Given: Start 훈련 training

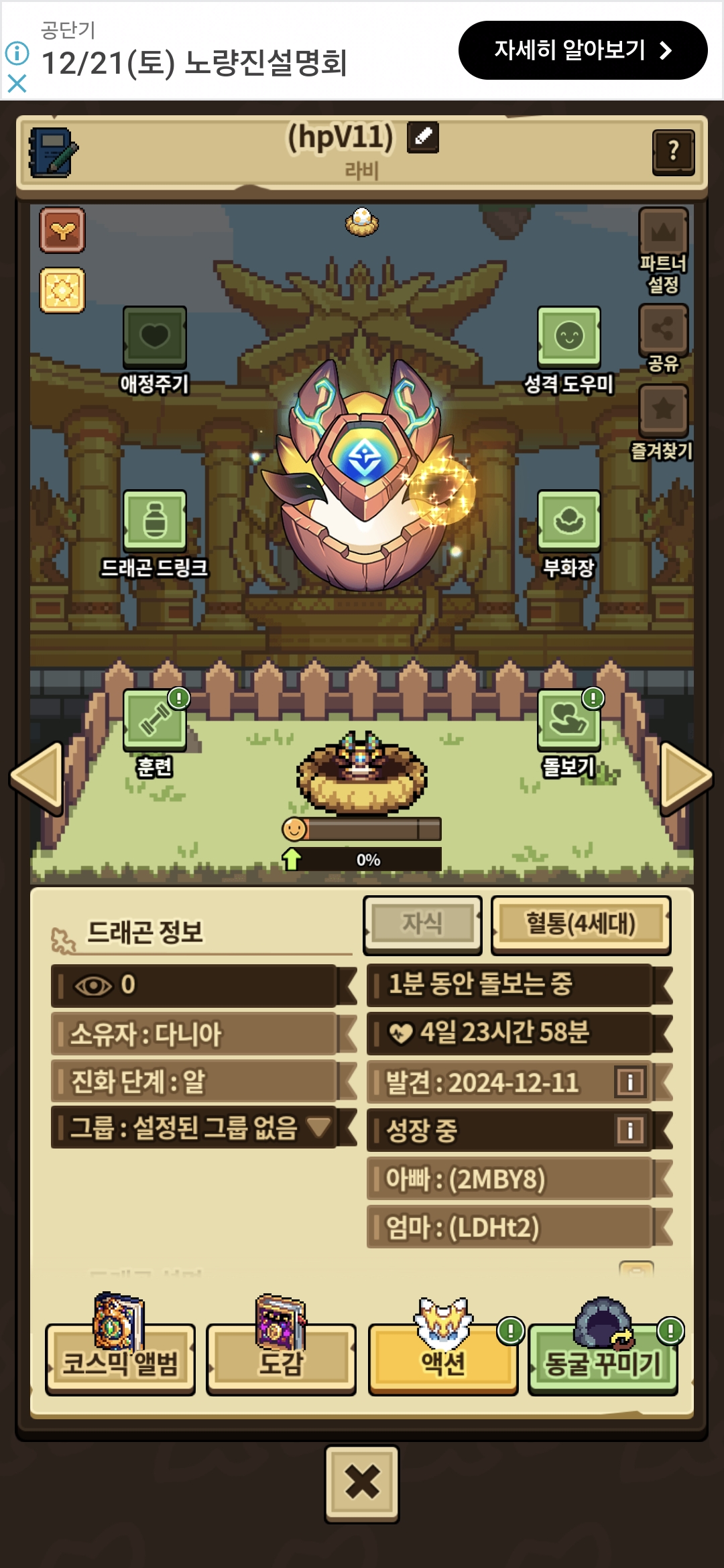Looking at the screenshot, I should [x=155, y=720].
